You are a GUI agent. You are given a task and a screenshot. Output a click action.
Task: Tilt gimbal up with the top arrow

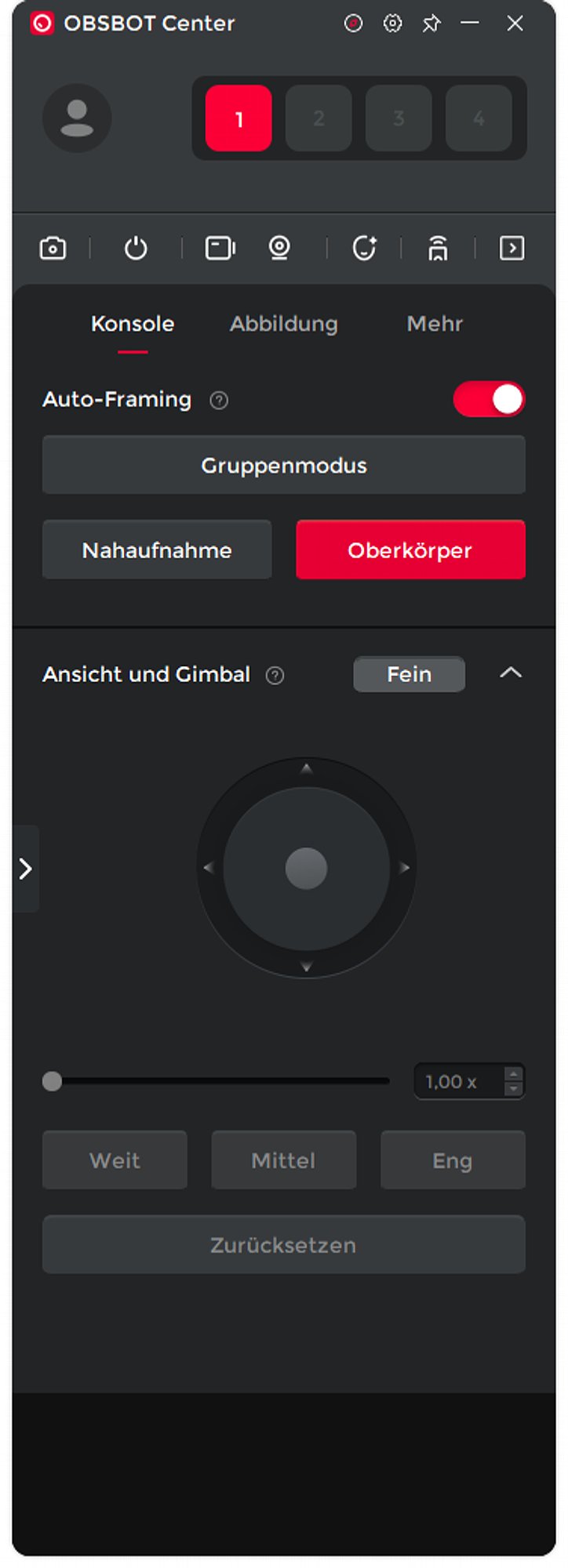pos(307,769)
